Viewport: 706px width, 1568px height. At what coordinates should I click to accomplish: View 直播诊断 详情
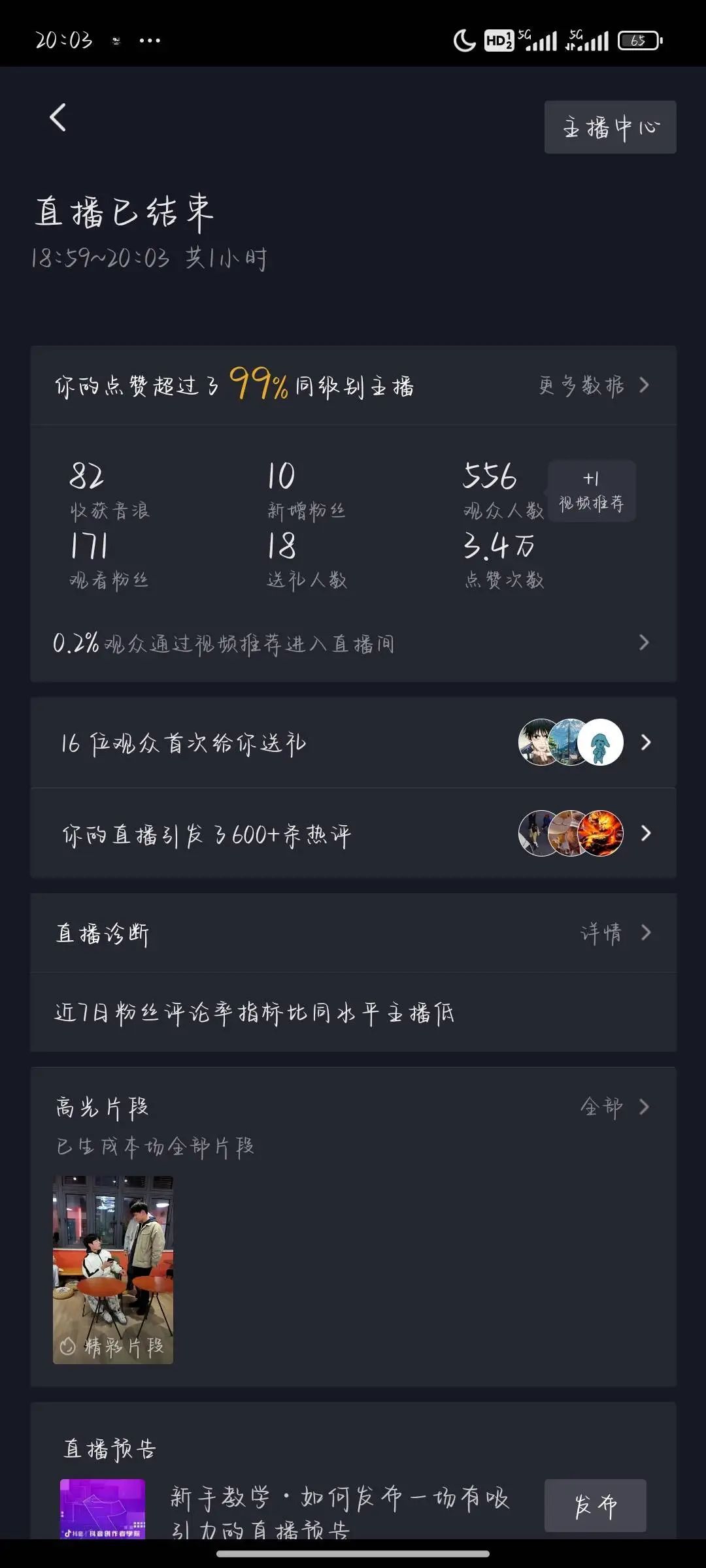[614, 933]
